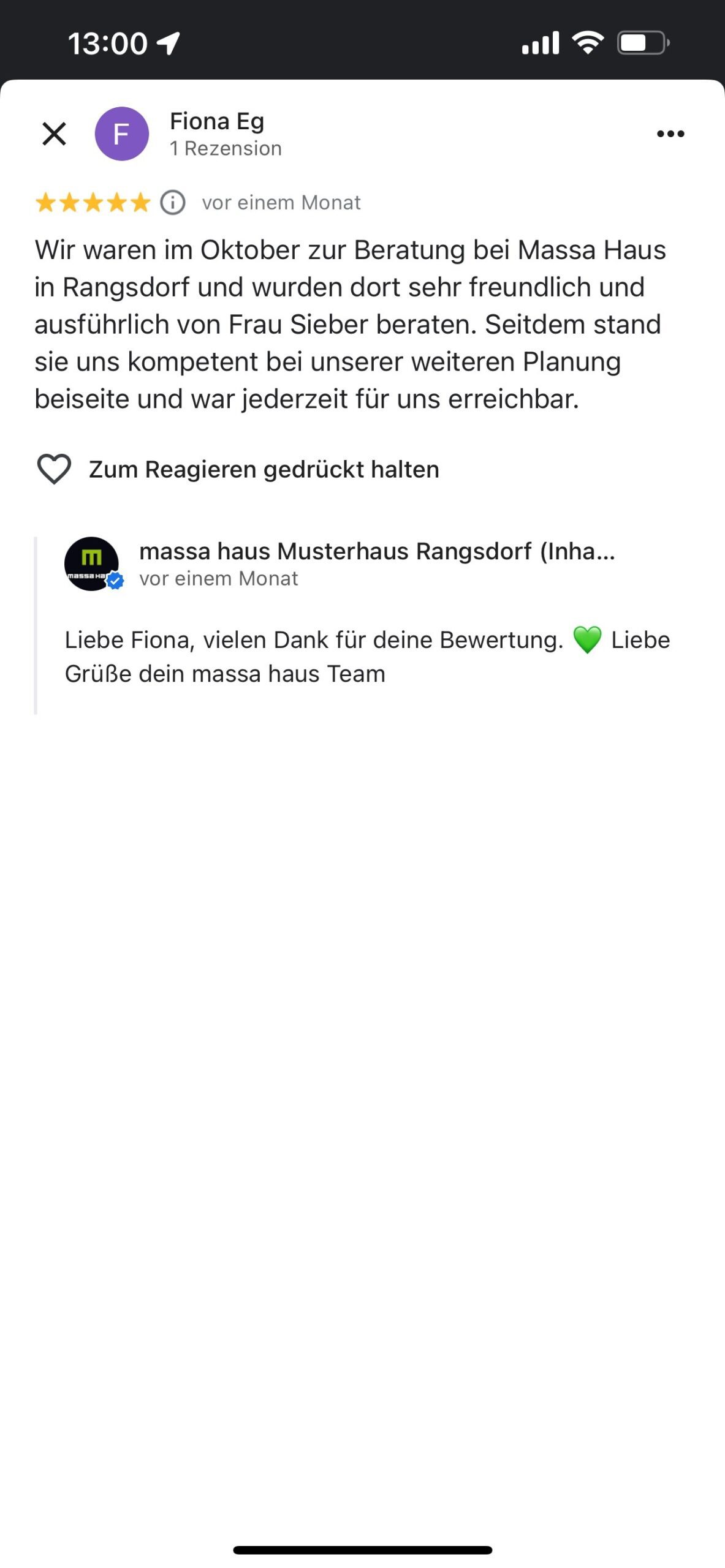Image resolution: width=725 pixels, height=1568 pixels.
Task: Like Fiona's review with the heart
Action: (55, 469)
